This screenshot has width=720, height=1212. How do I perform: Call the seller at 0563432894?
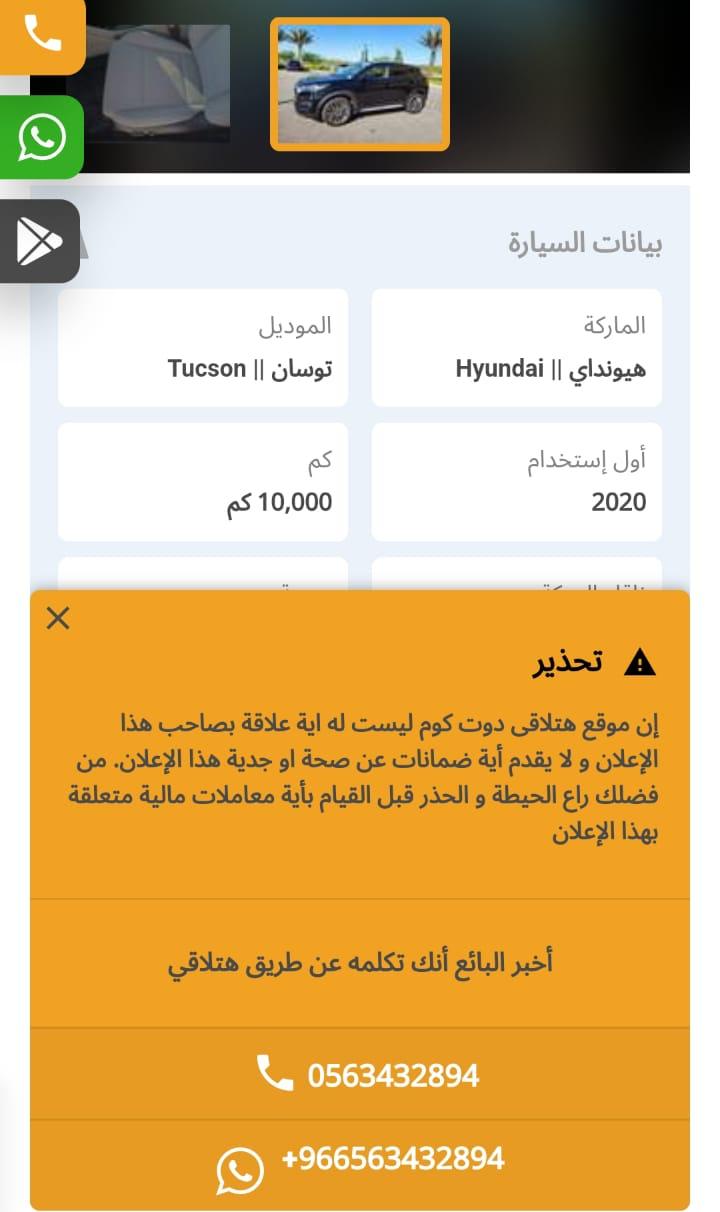coord(360,1074)
